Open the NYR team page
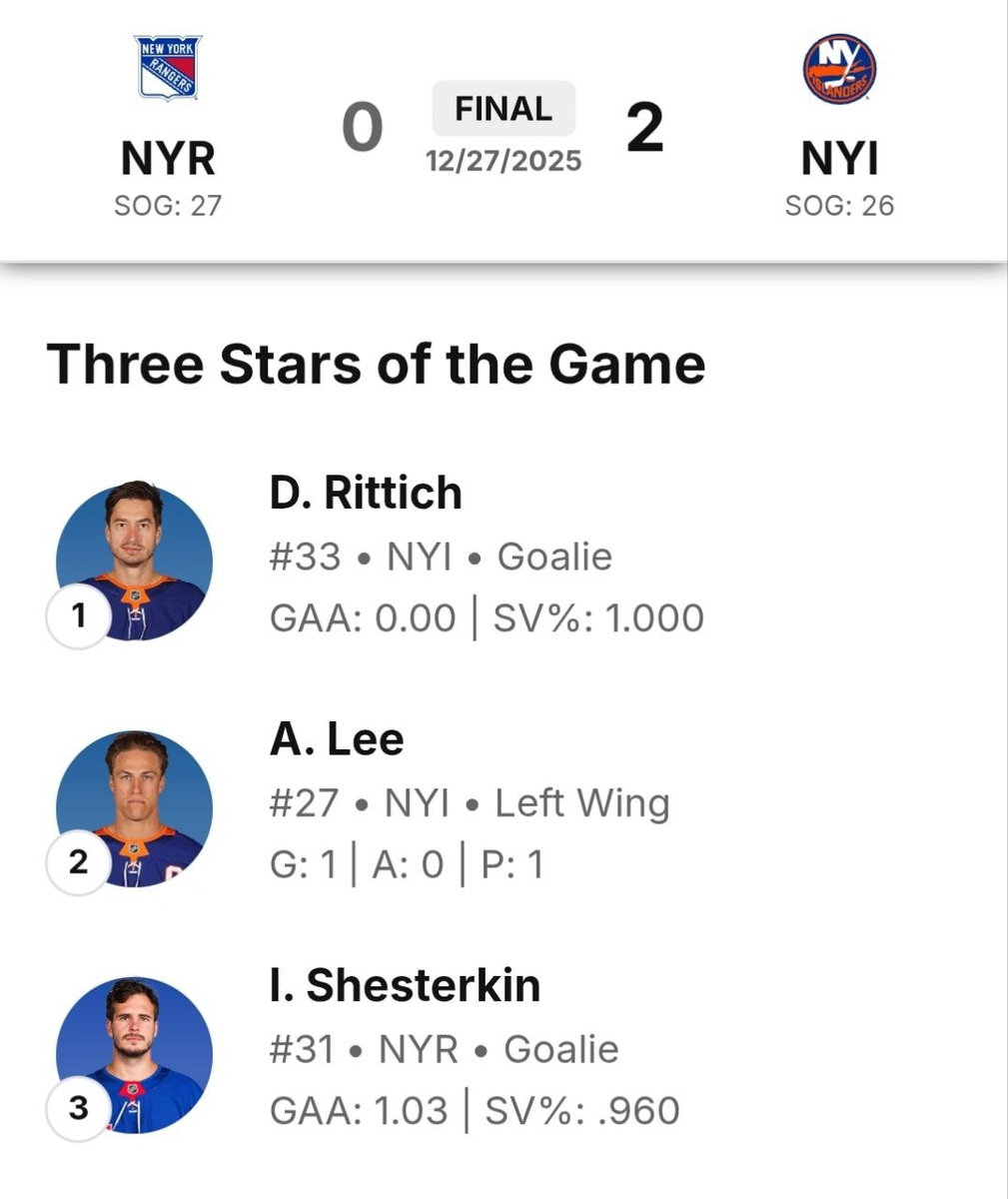This screenshot has width=1008, height=1199. pyautogui.click(x=168, y=70)
